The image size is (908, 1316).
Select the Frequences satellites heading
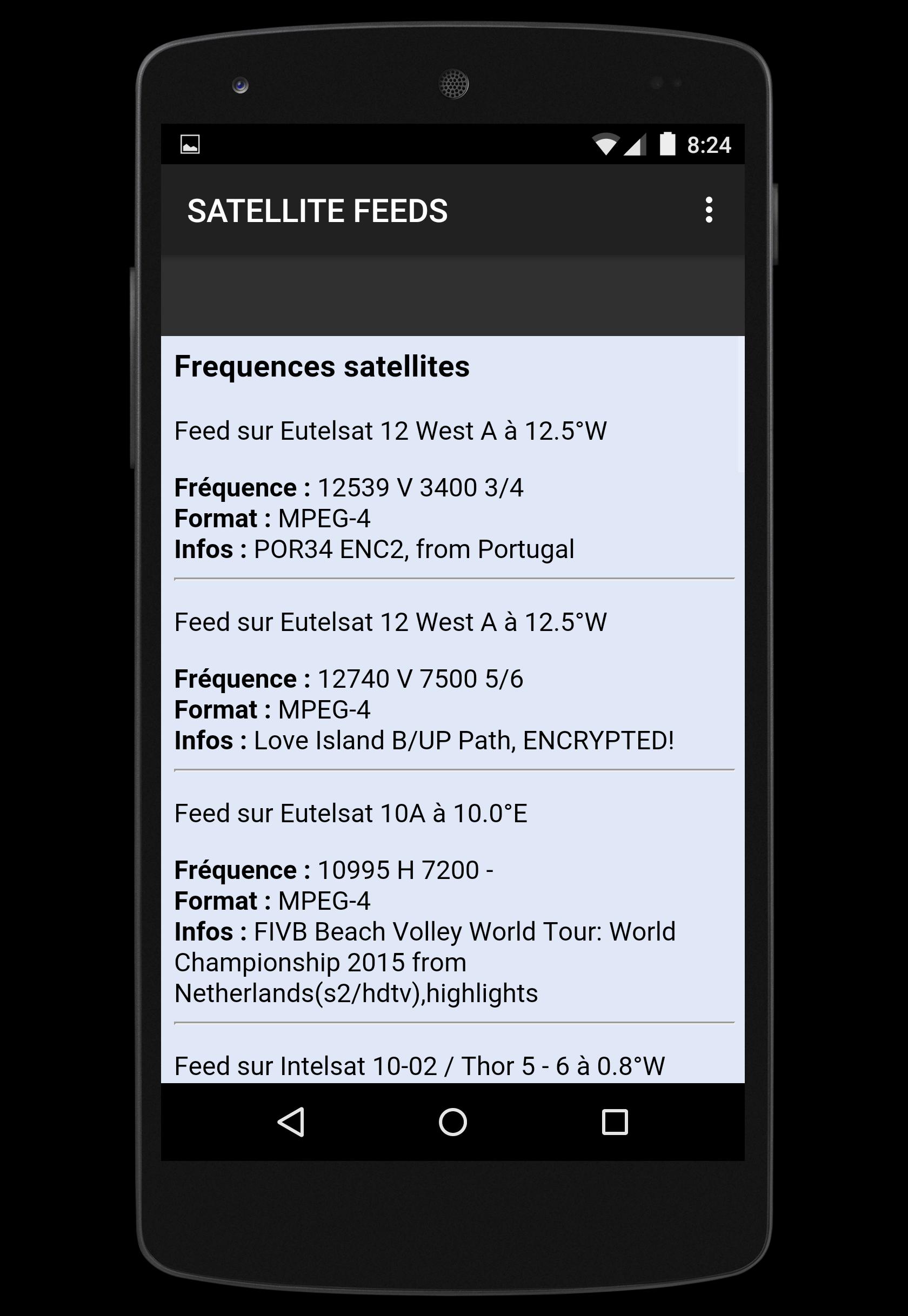pos(323,367)
